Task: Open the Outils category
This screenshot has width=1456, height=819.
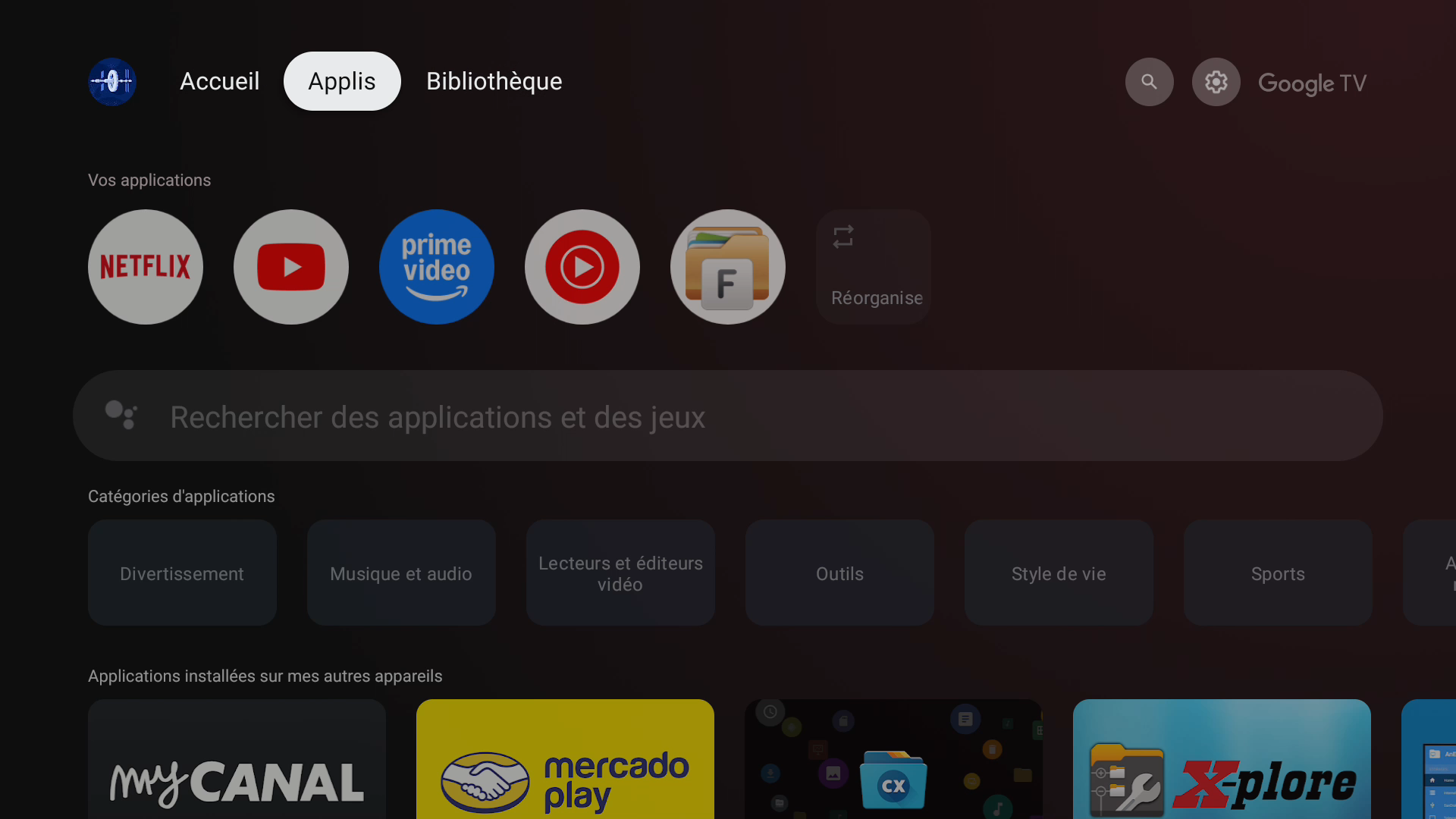Action: pyautogui.click(x=839, y=573)
